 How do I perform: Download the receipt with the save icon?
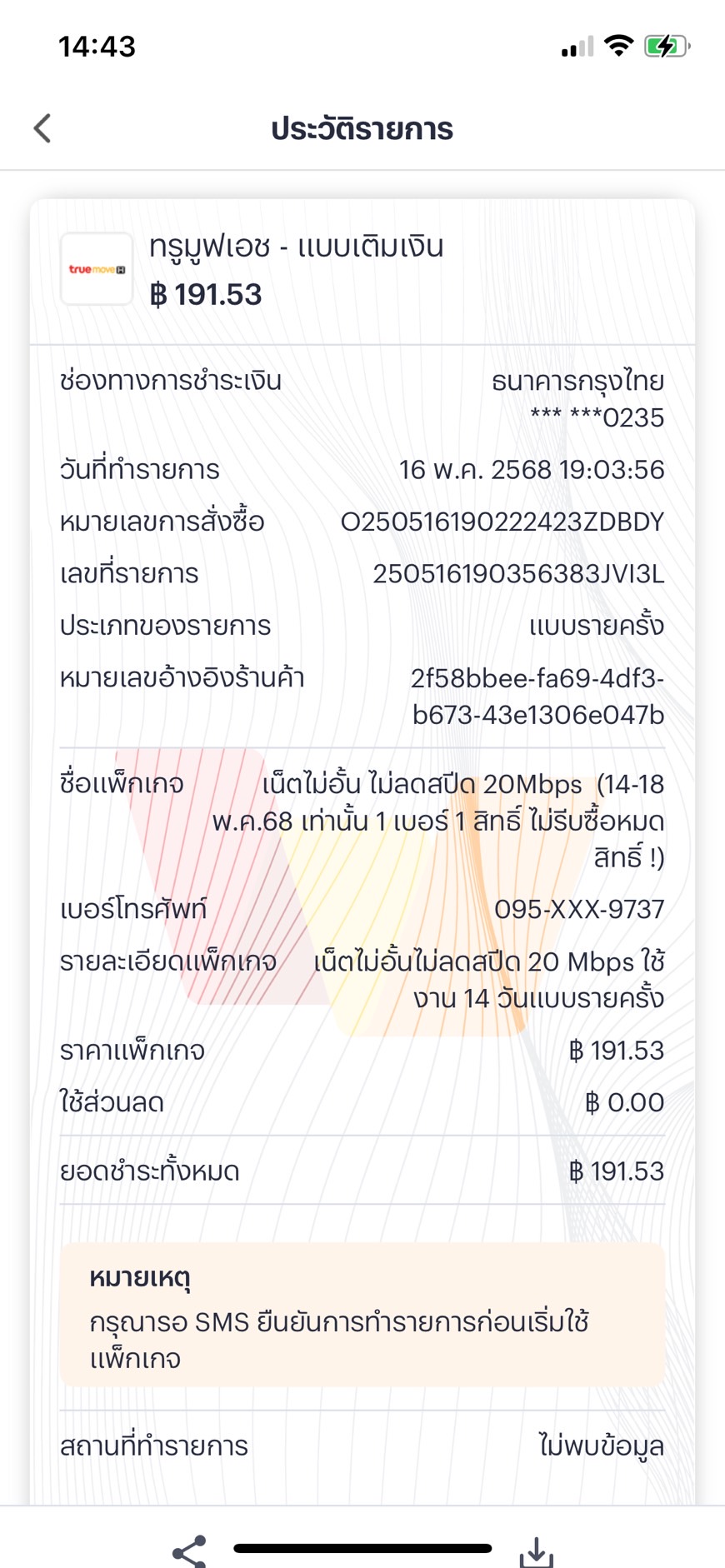coord(537,1552)
